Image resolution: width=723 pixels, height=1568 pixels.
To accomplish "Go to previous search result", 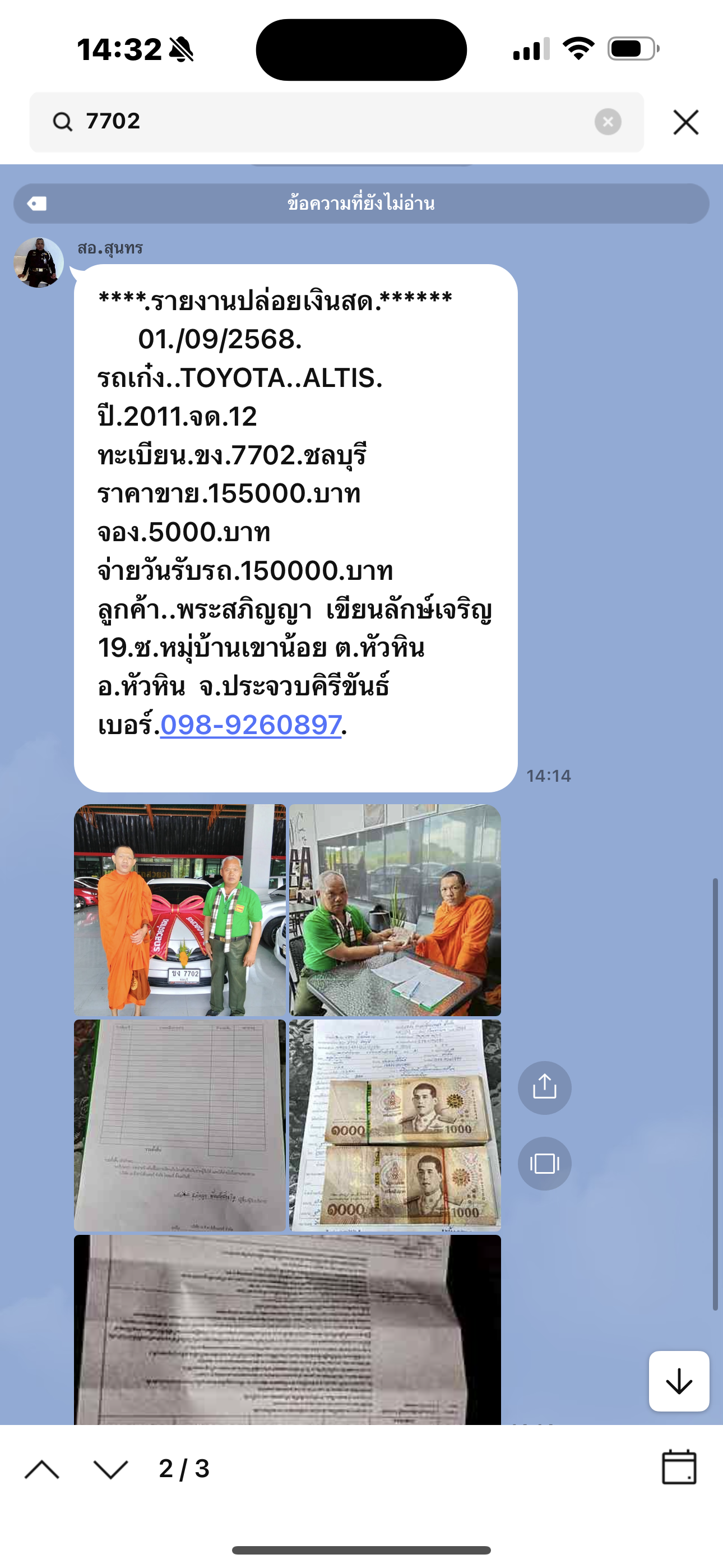I will tap(42, 1469).
